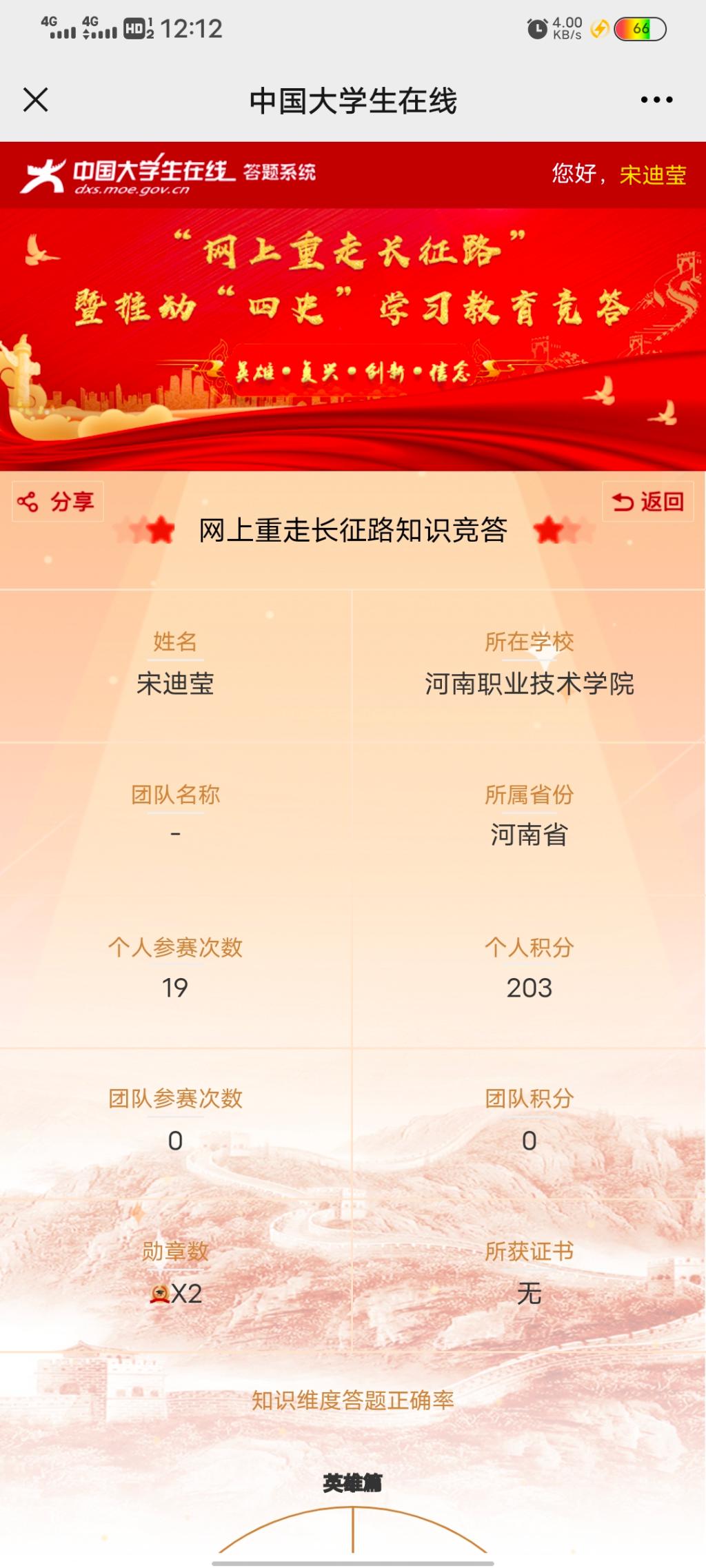Image resolution: width=706 pixels, height=1568 pixels.
Task: Open the 宋迪莹 user name link
Action: (x=652, y=175)
